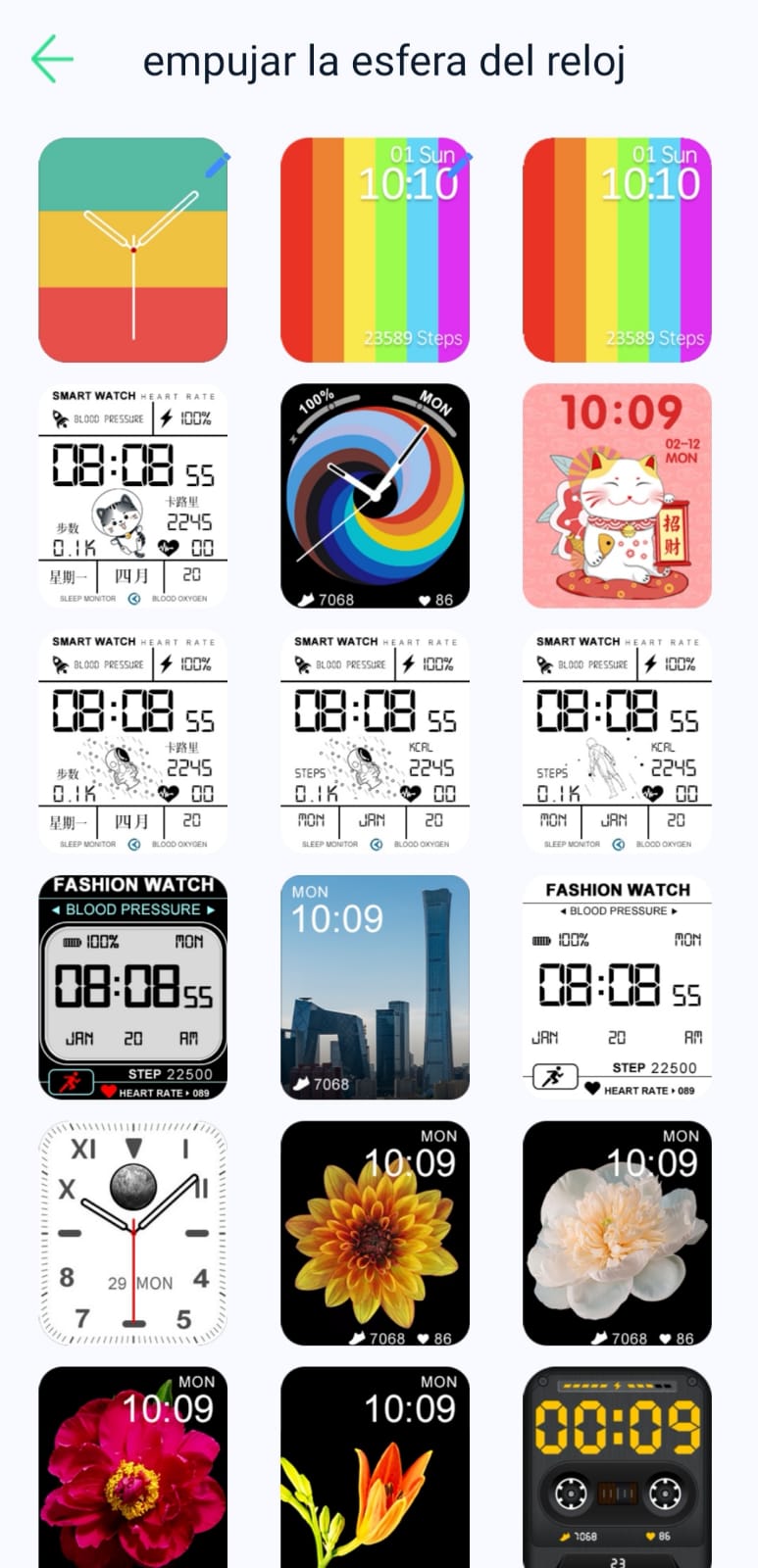Choose the white Fashion Watch face
758x1568 pixels.
click(617, 987)
